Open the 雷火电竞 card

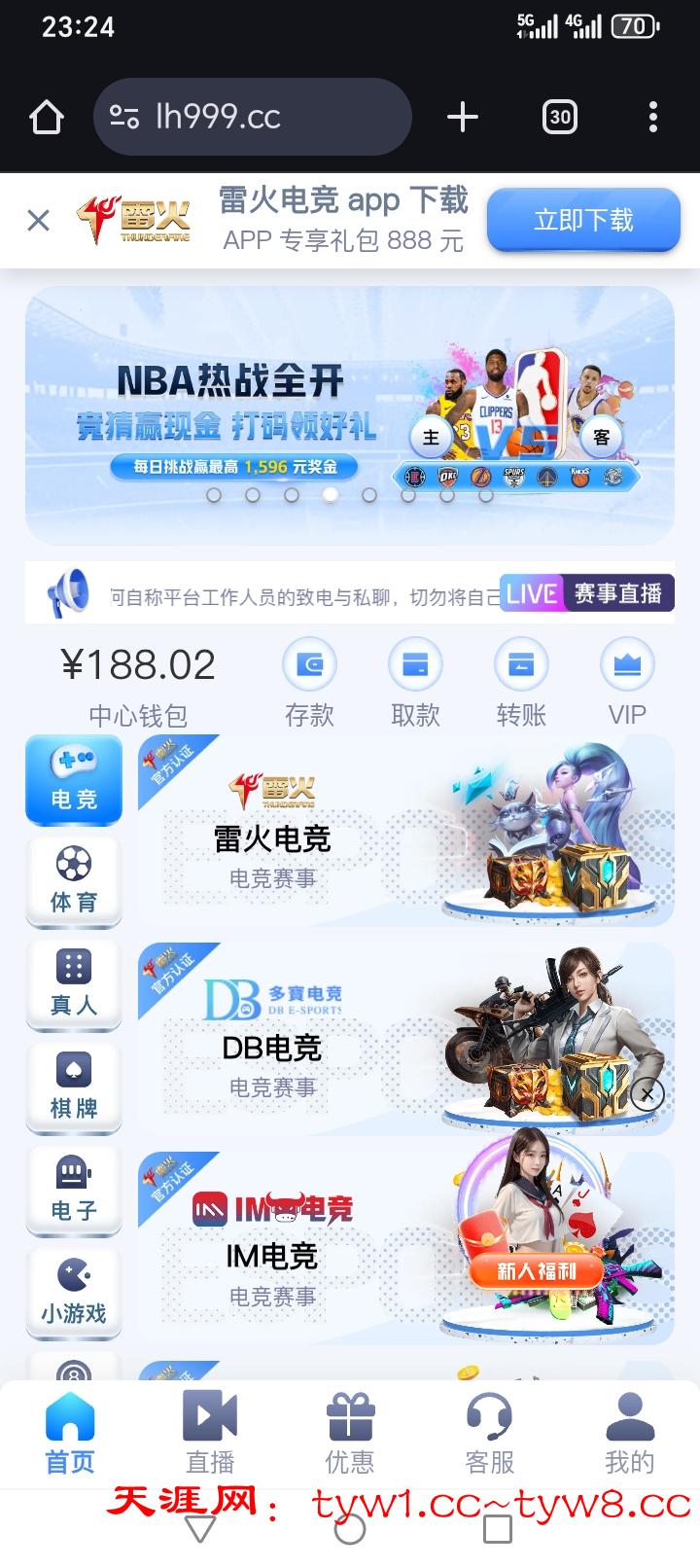[x=405, y=831]
